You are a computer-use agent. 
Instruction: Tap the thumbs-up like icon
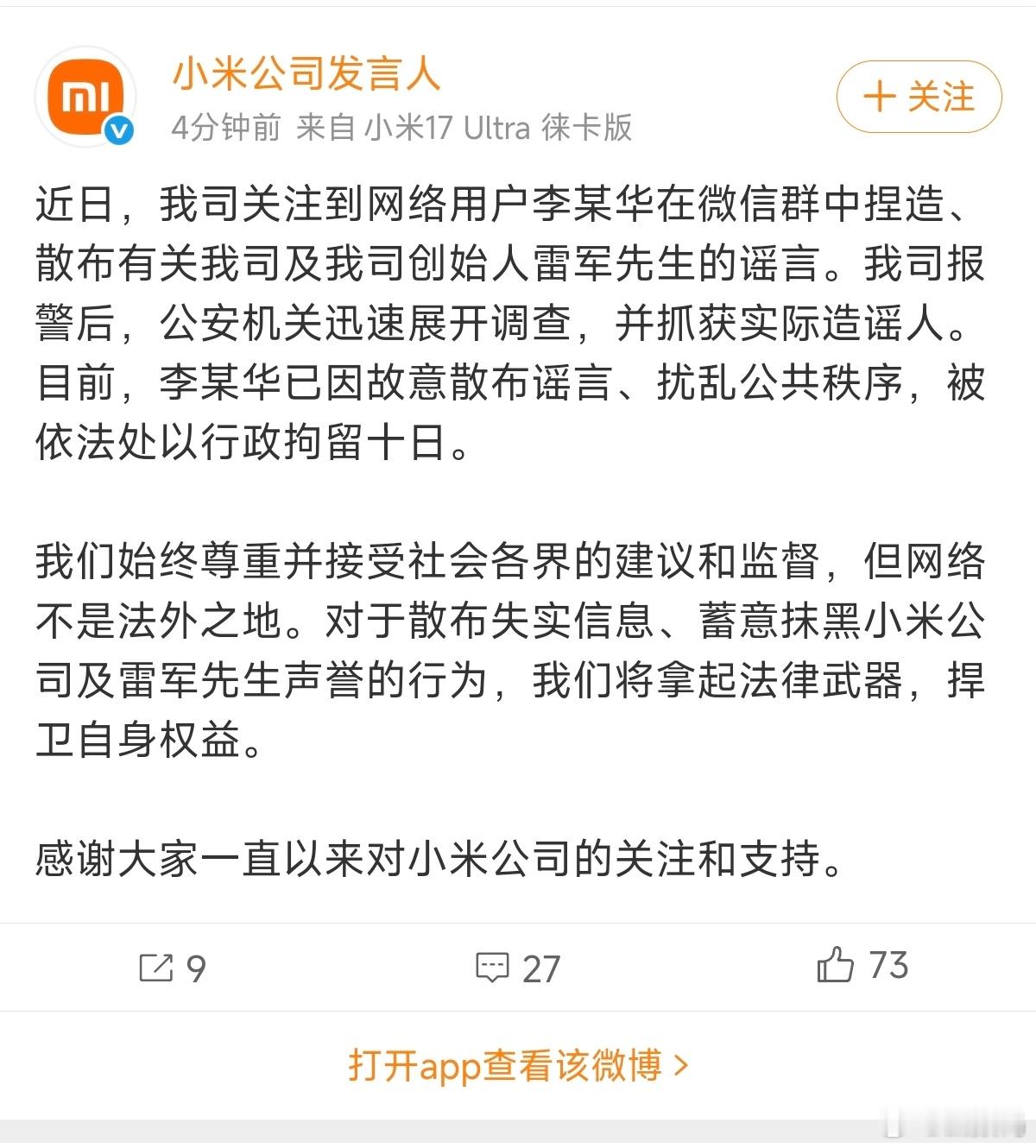pos(835,967)
